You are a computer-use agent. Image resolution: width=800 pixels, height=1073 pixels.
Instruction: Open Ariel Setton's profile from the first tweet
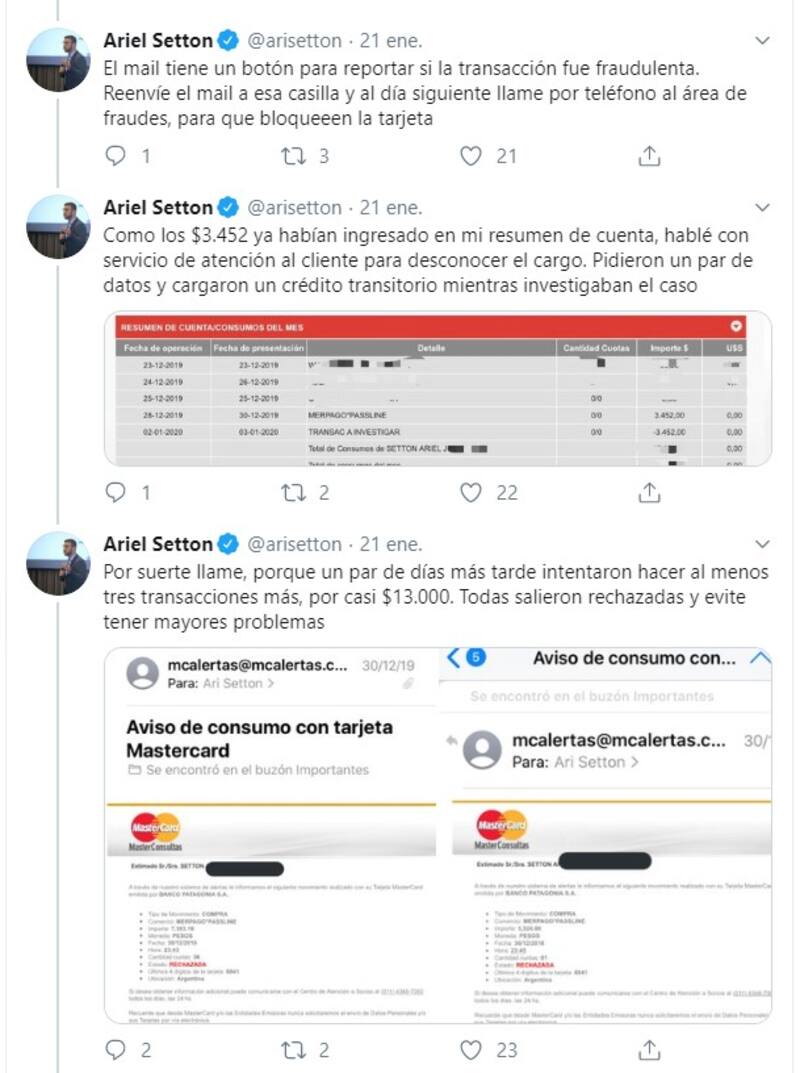[158, 41]
